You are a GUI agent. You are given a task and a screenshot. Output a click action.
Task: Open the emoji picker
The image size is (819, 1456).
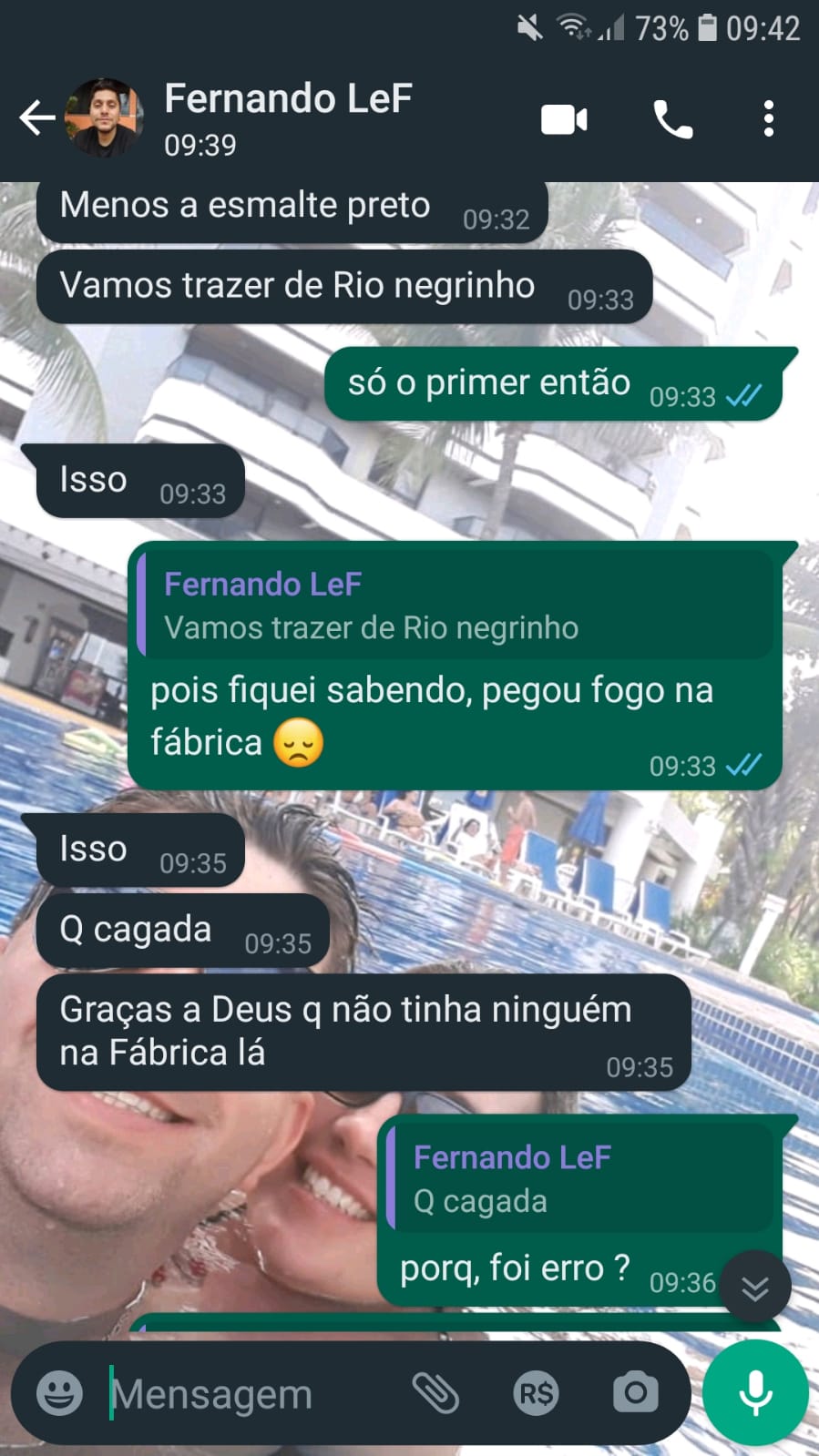pos(59,1393)
